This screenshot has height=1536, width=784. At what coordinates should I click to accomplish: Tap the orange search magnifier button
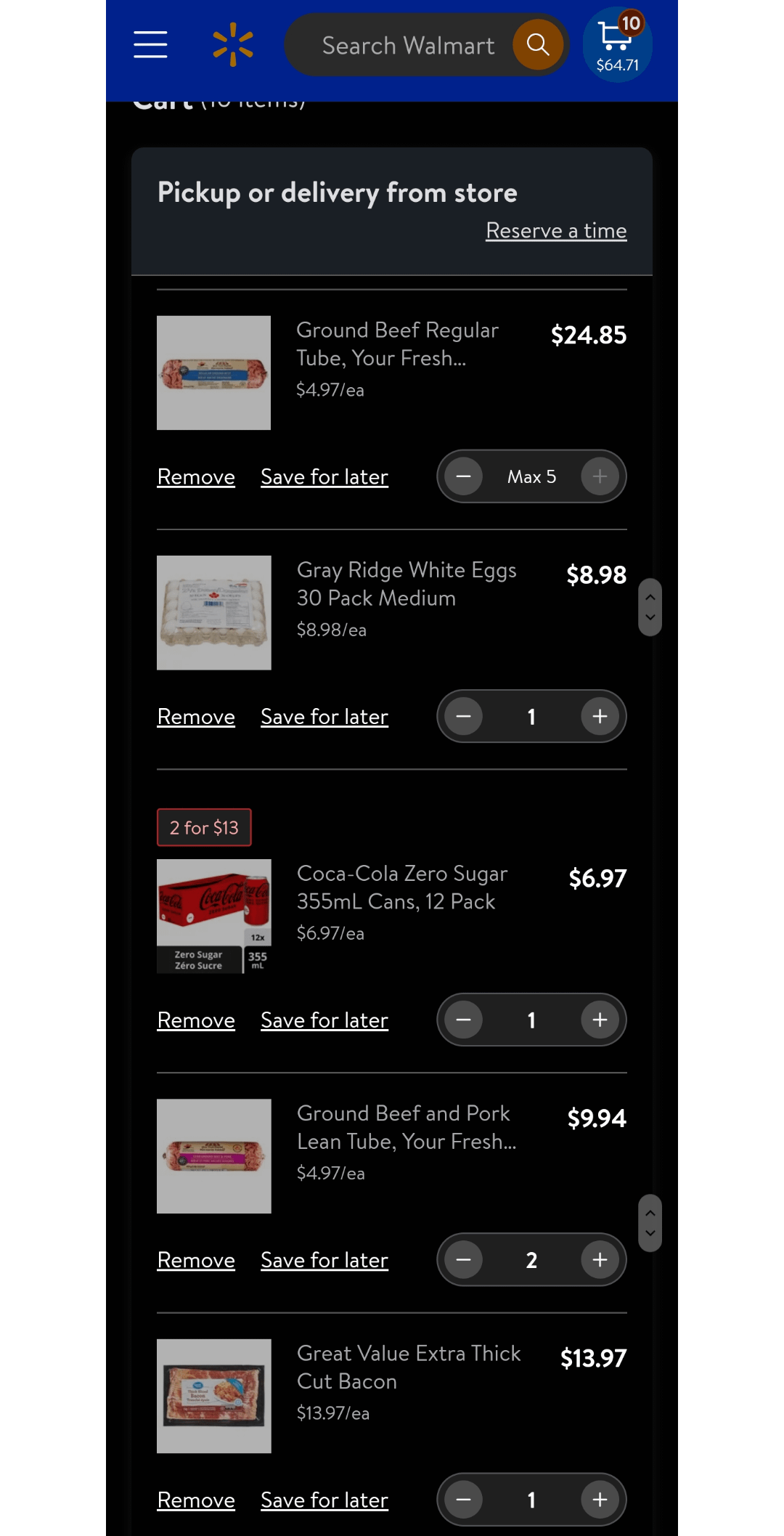538,45
